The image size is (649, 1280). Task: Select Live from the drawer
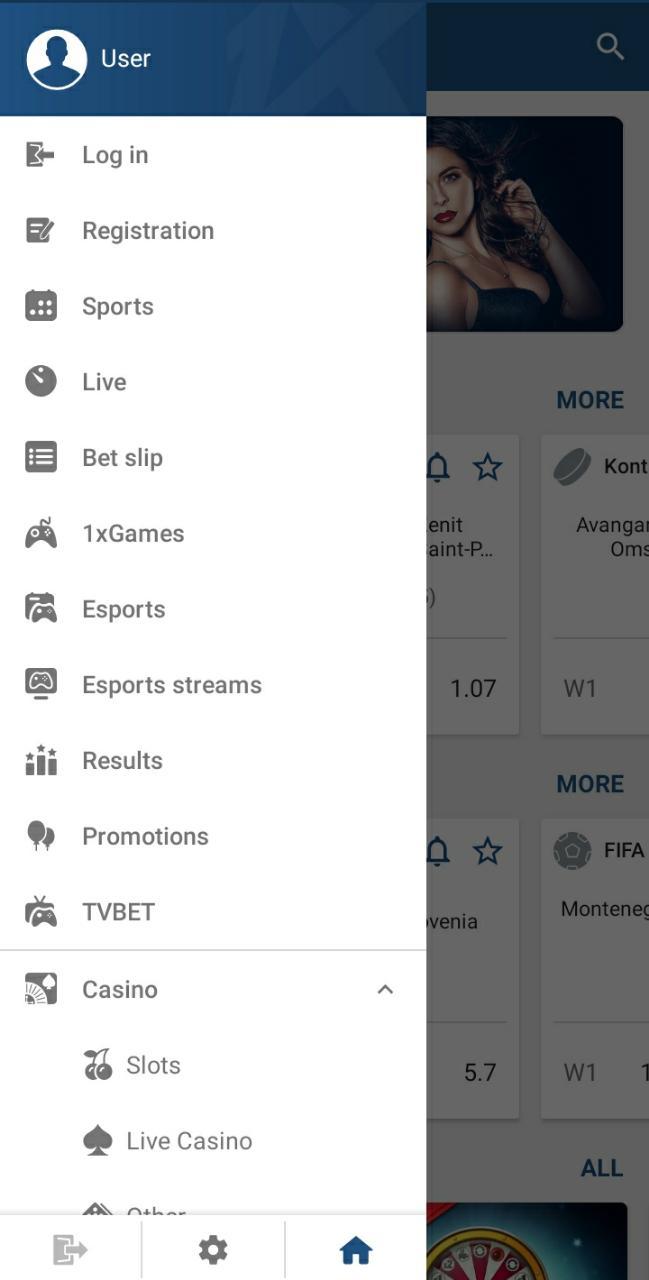104,382
